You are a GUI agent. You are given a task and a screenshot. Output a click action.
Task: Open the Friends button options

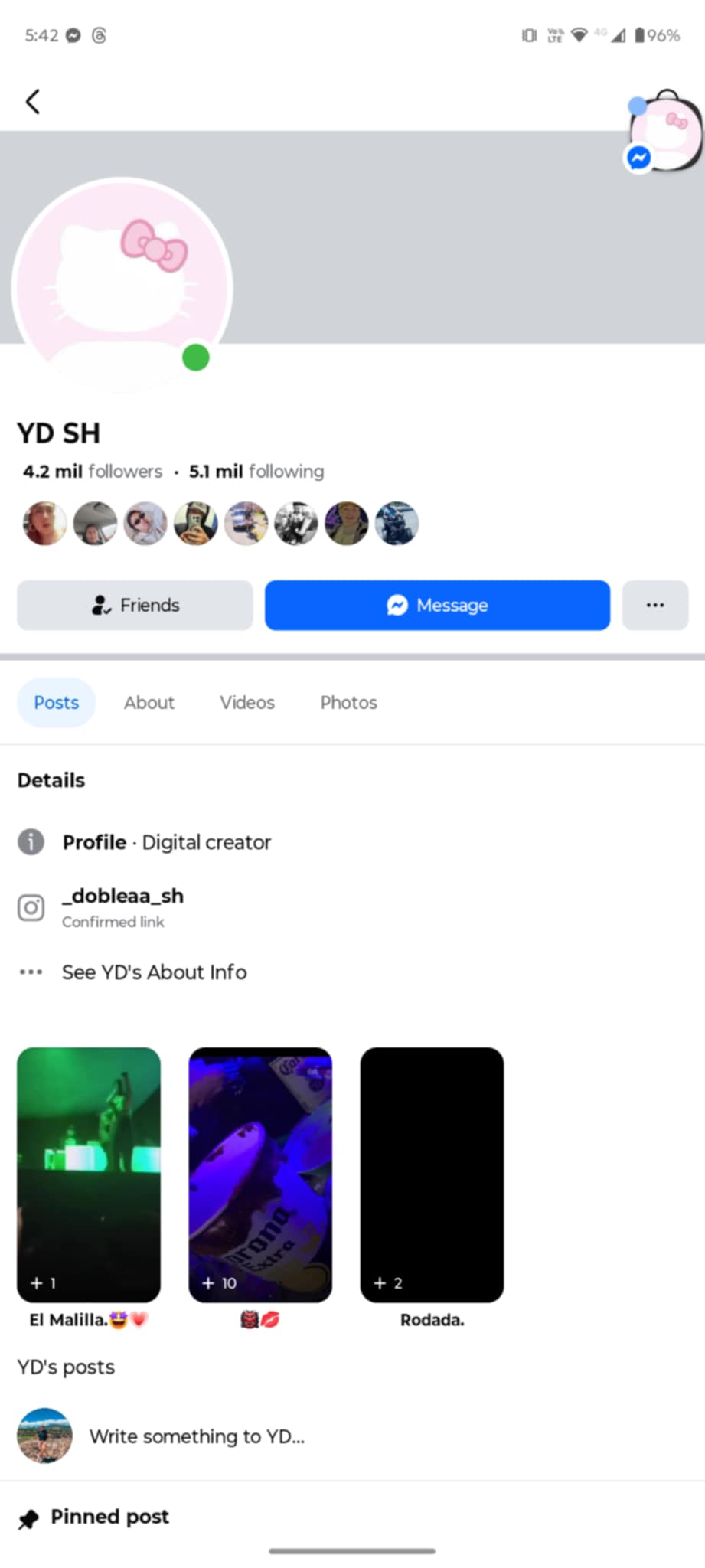(135, 605)
